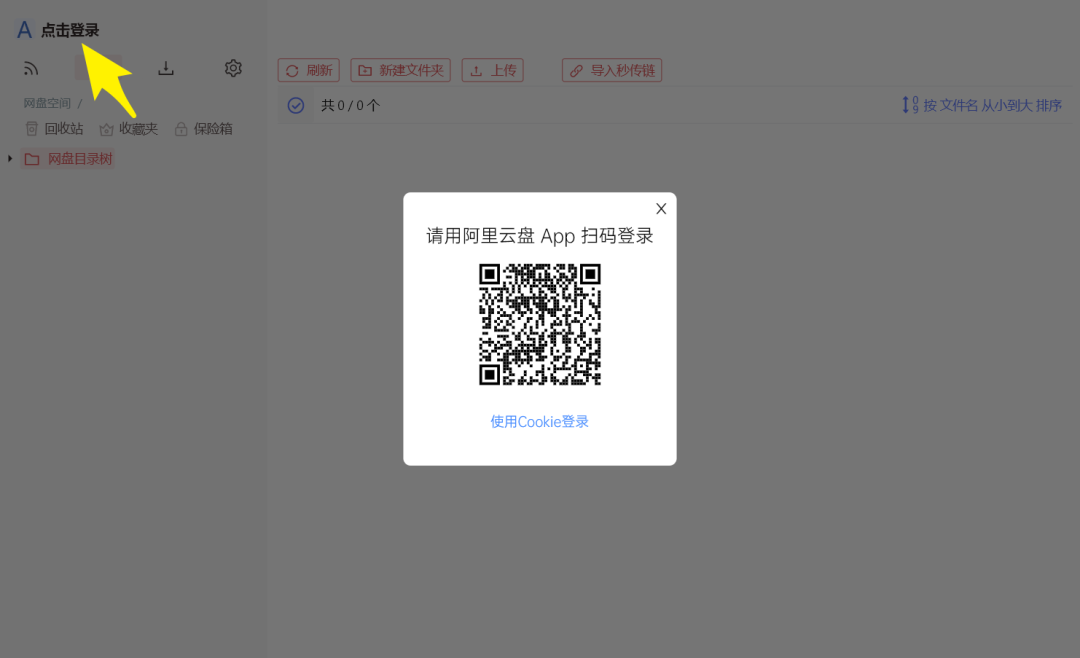Viewport: 1080px width, 658px height.
Task: Tap the 刷新 refresh button
Action: (x=309, y=71)
